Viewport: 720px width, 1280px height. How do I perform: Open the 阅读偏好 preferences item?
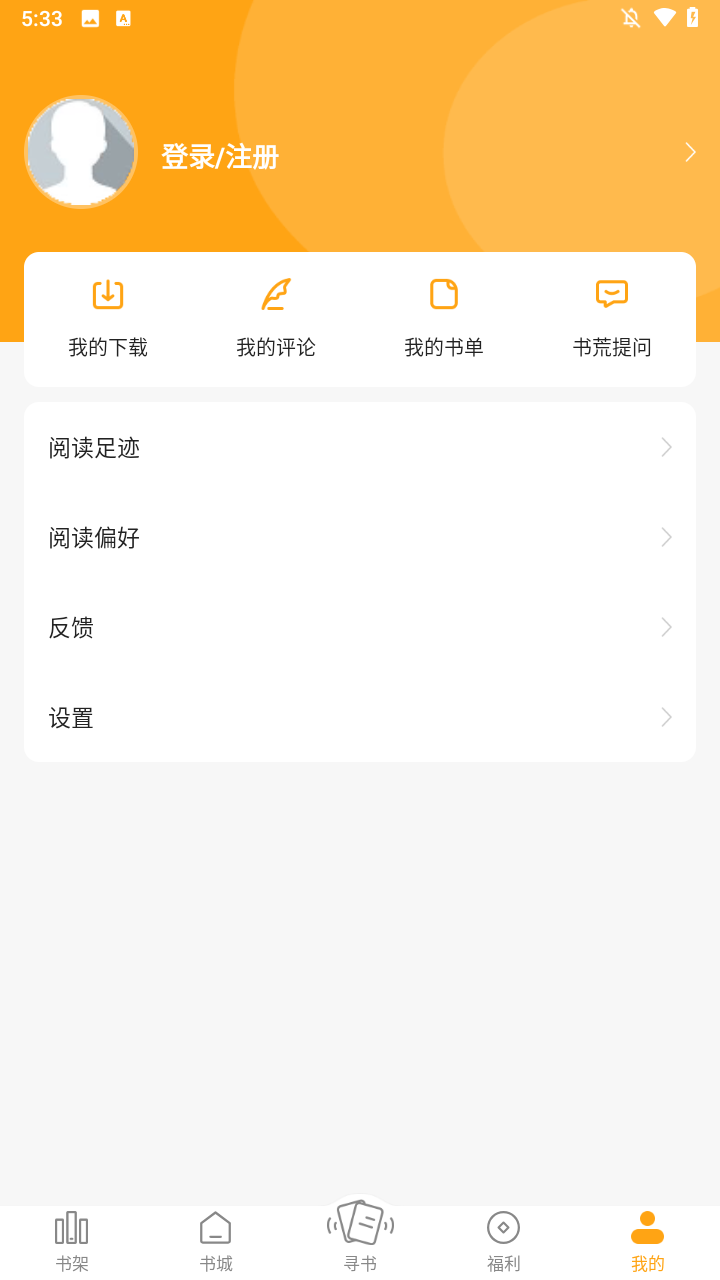click(x=360, y=537)
